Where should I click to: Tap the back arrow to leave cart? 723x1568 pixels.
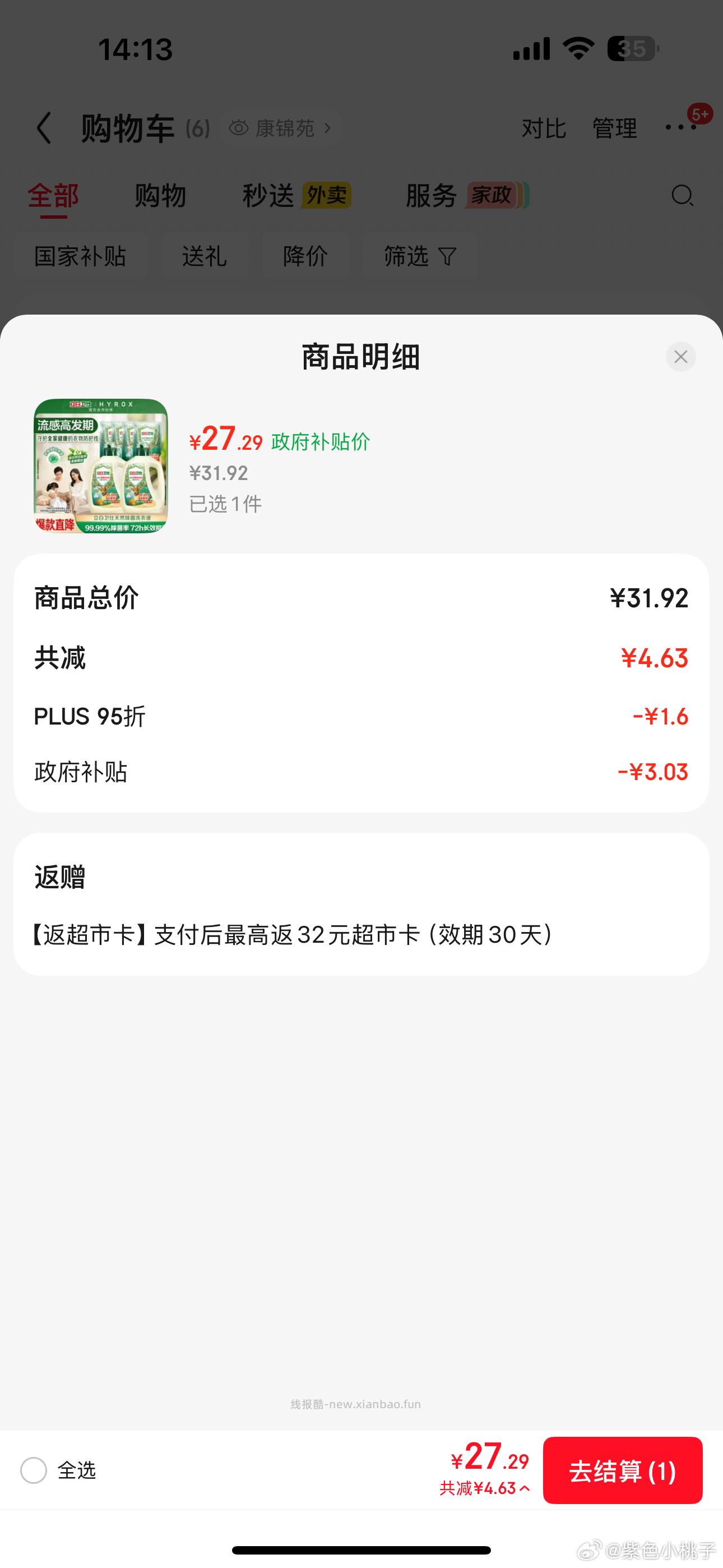click(x=43, y=128)
